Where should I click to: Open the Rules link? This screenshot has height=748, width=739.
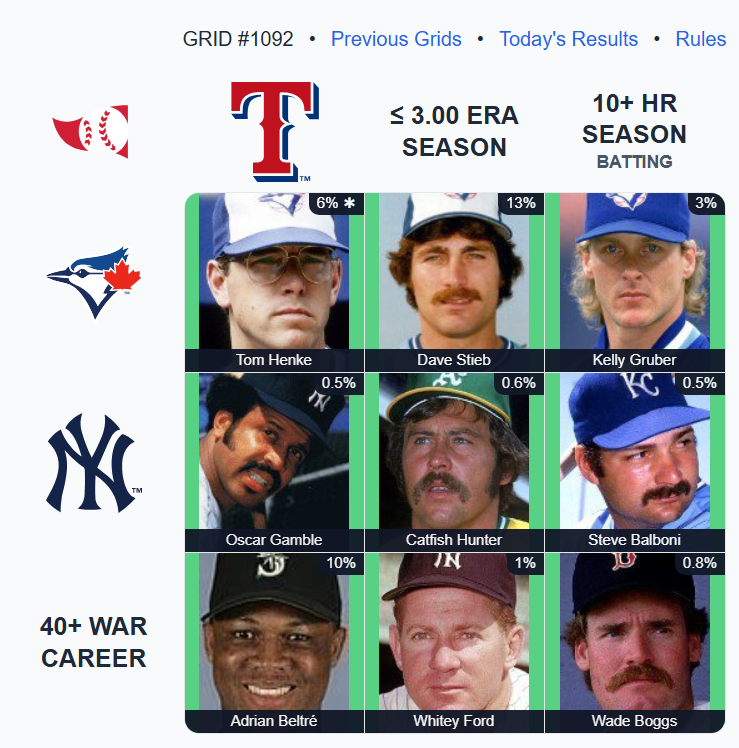coord(700,39)
